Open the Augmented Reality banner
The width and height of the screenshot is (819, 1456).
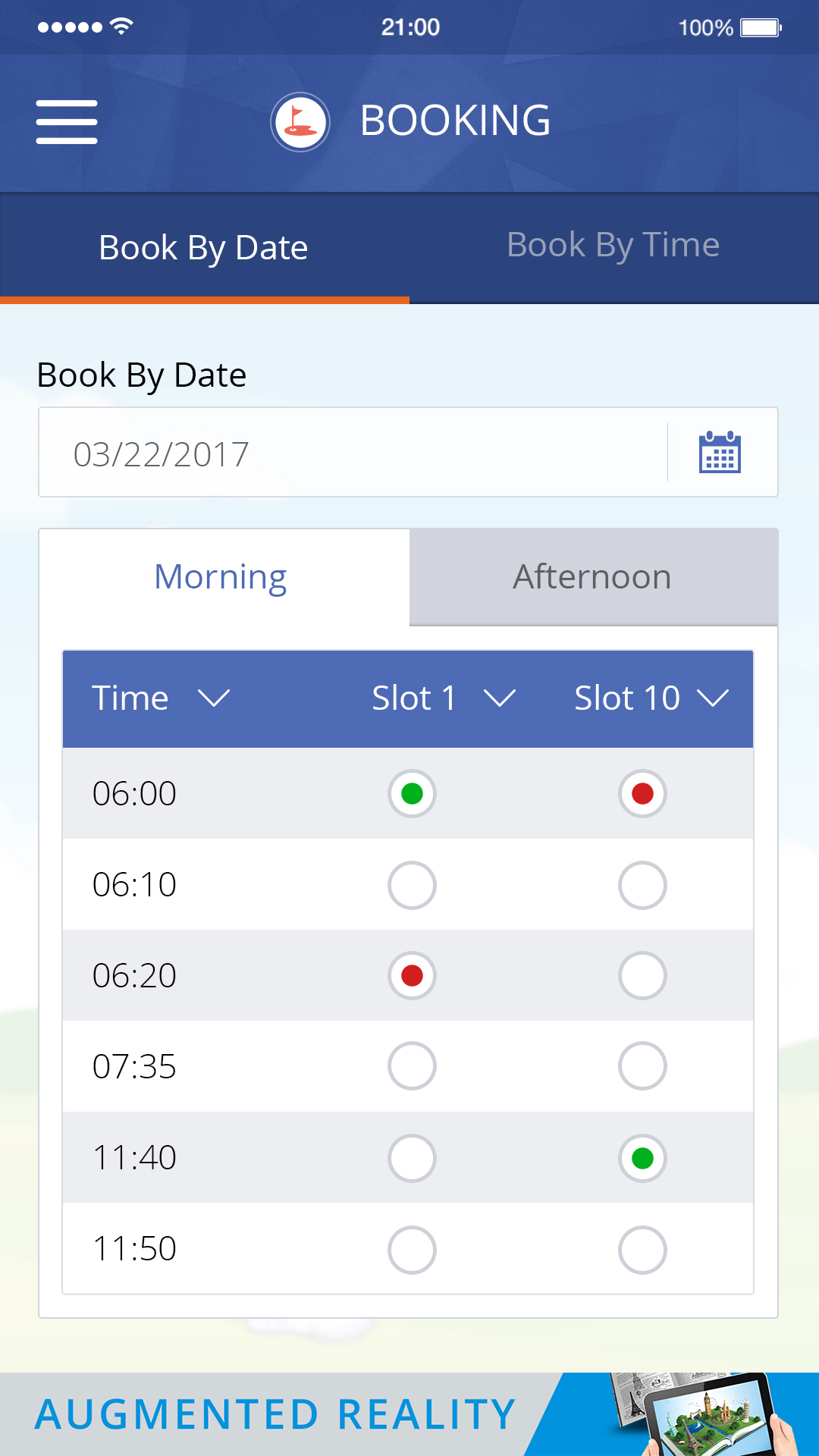click(x=409, y=1414)
